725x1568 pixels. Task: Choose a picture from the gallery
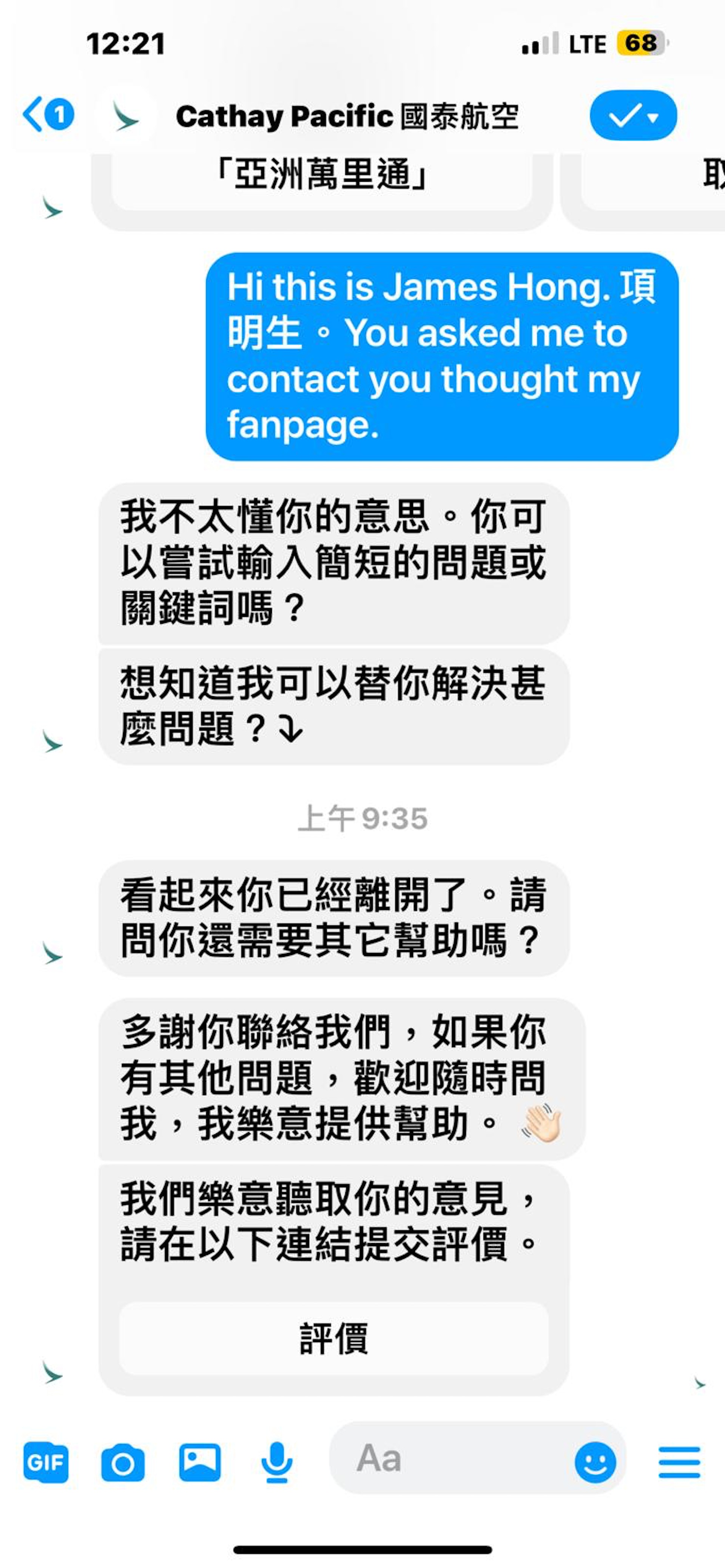[x=199, y=1462]
